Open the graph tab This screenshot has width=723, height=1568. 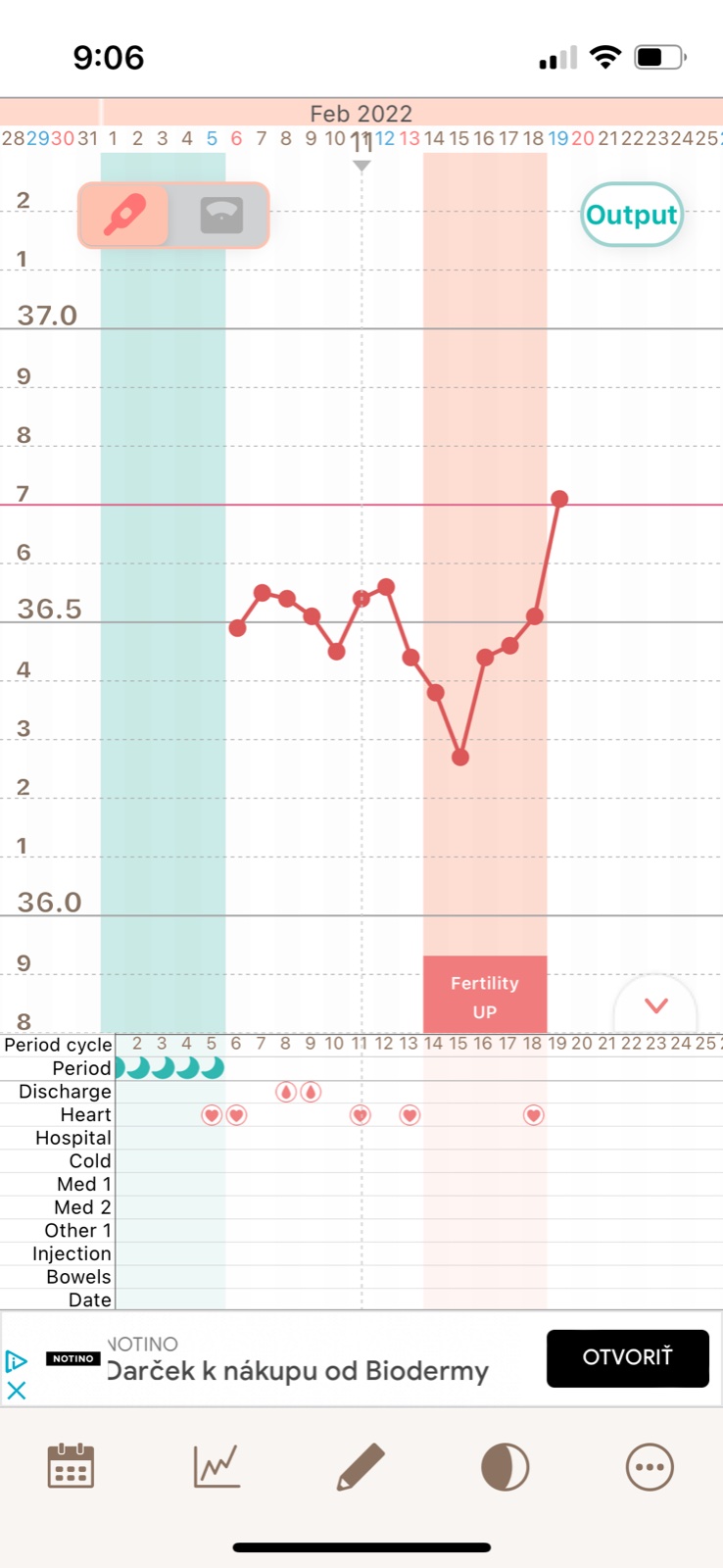click(x=217, y=1467)
